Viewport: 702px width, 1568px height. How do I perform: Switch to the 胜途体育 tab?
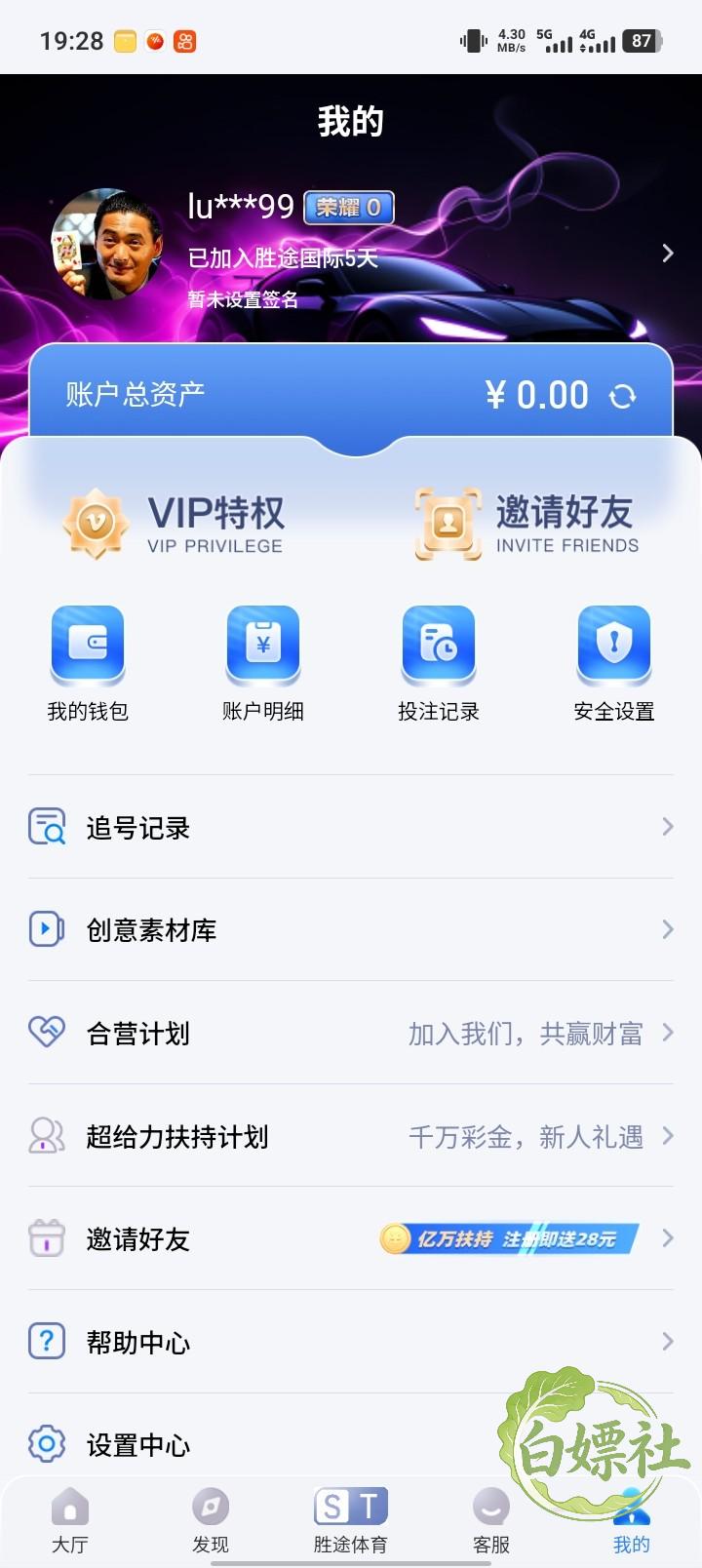pyautogui.click(x=351, y=1521)
